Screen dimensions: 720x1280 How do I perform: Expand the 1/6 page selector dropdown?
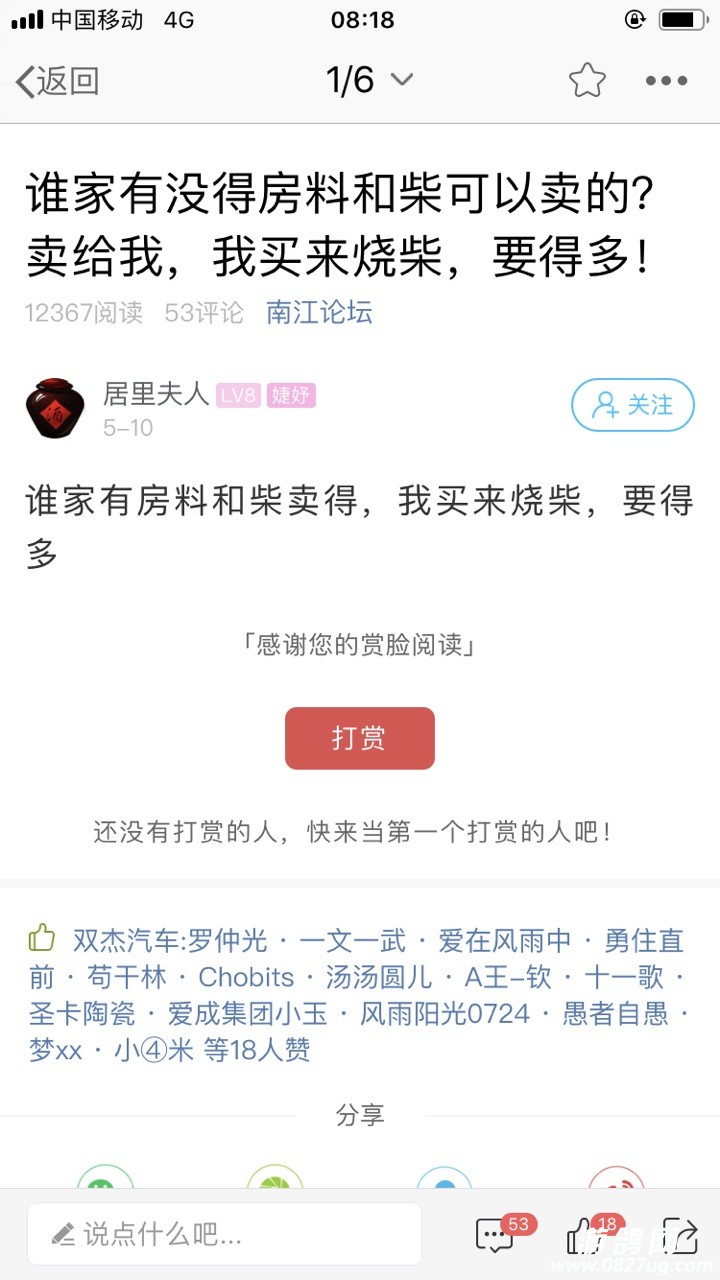point(369,80)
